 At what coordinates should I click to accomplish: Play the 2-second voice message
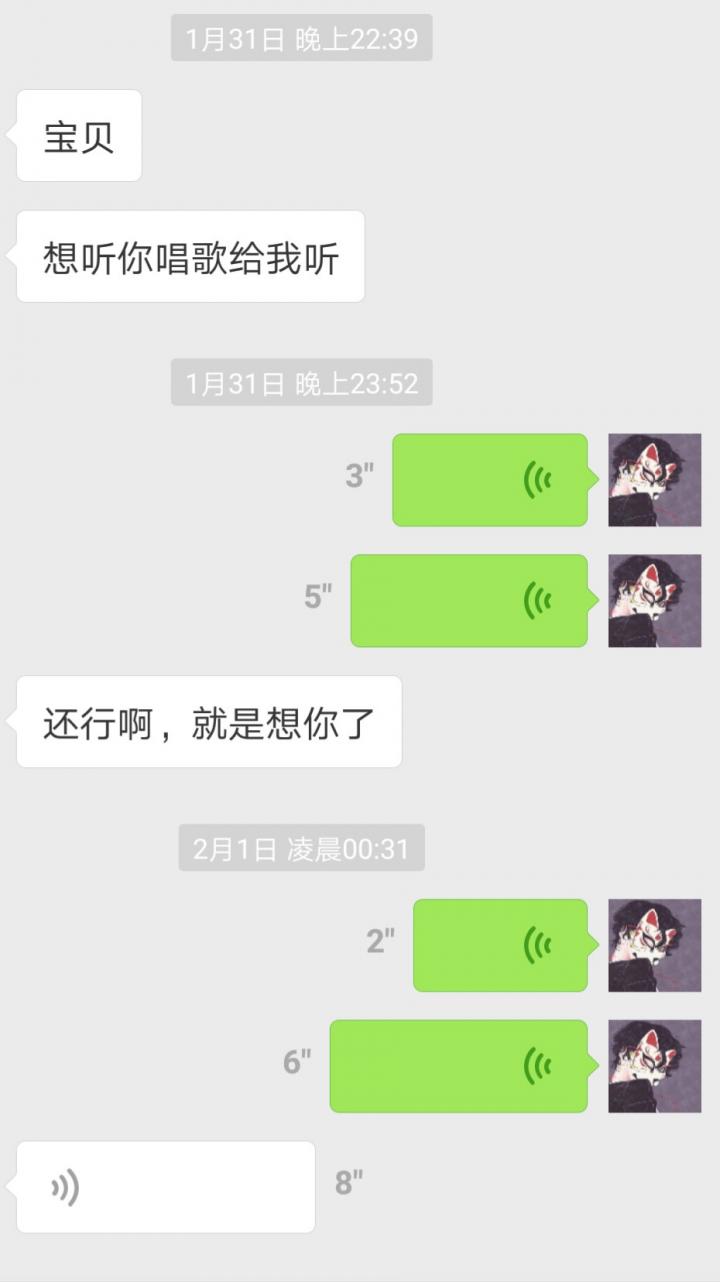[x=500, y=944]
